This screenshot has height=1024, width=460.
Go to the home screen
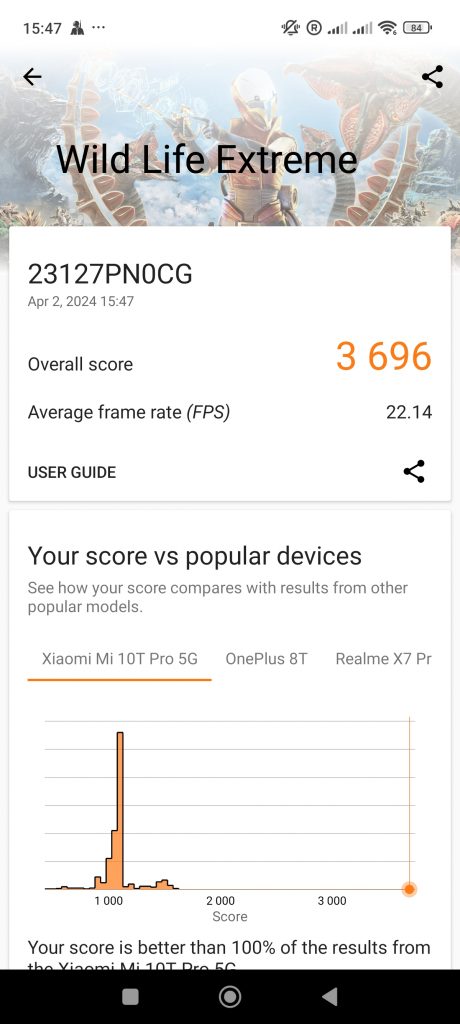click(x=230, y=997)
